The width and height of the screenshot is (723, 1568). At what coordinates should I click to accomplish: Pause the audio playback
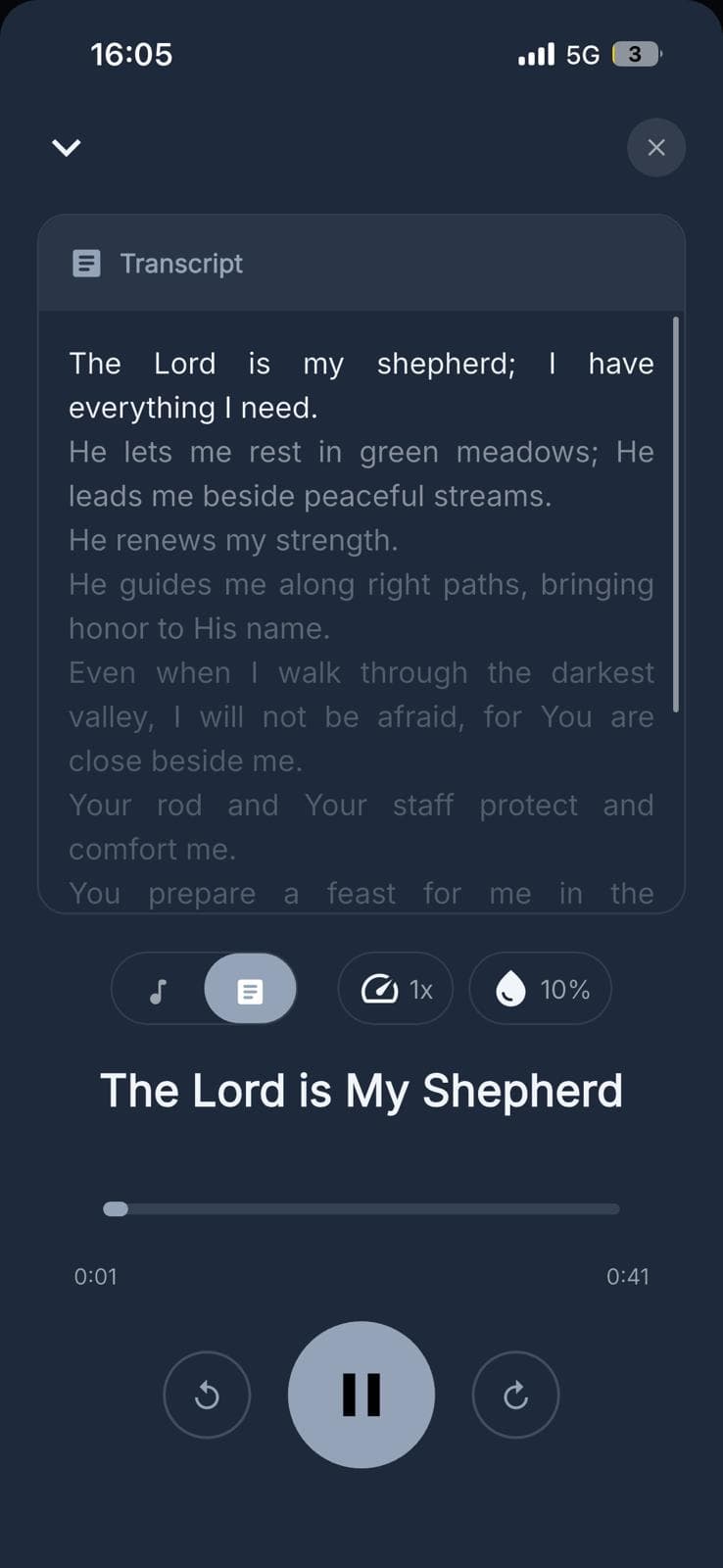[361, 1395]
